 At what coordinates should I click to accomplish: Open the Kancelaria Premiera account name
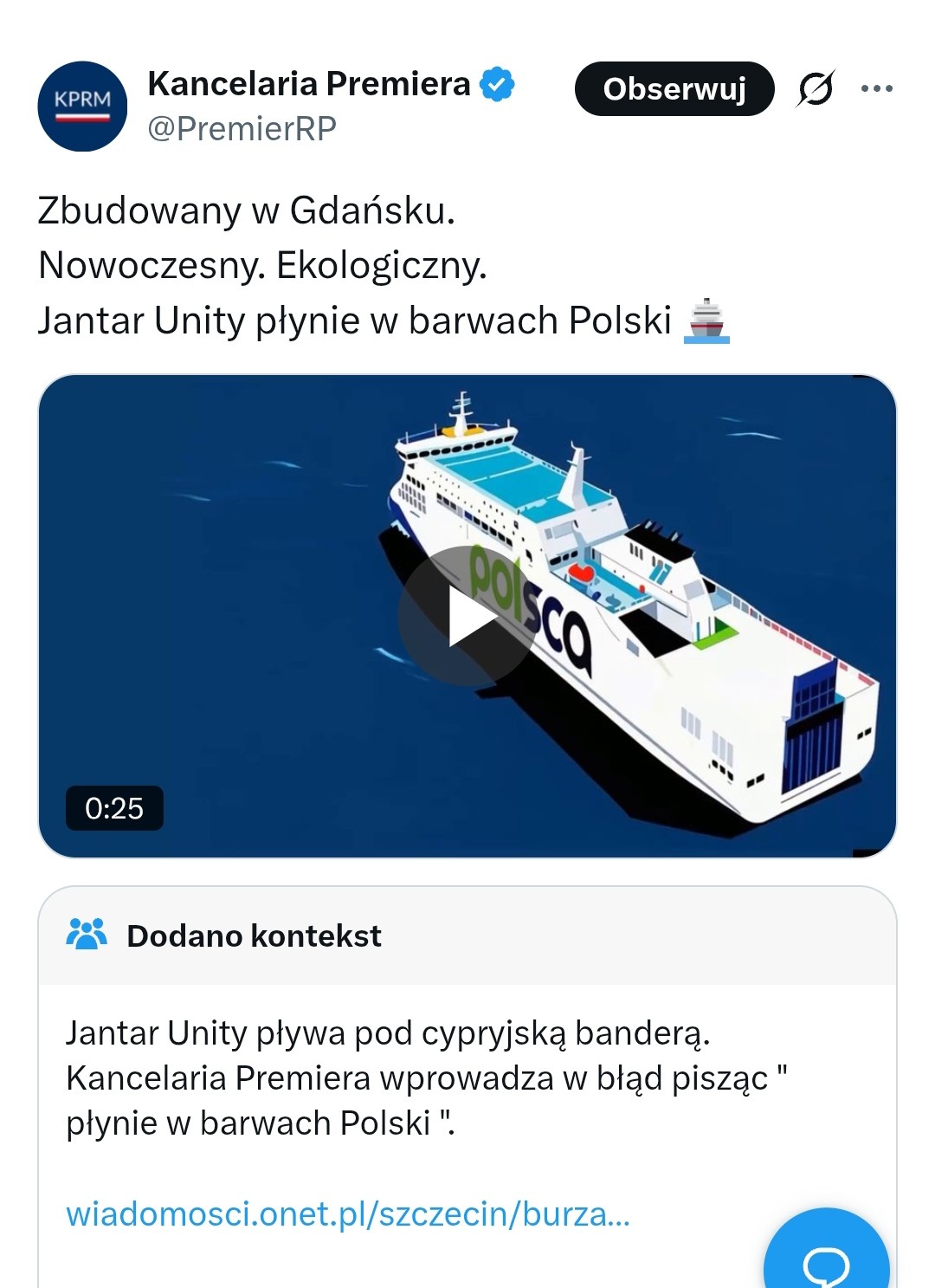pos(309,84)
